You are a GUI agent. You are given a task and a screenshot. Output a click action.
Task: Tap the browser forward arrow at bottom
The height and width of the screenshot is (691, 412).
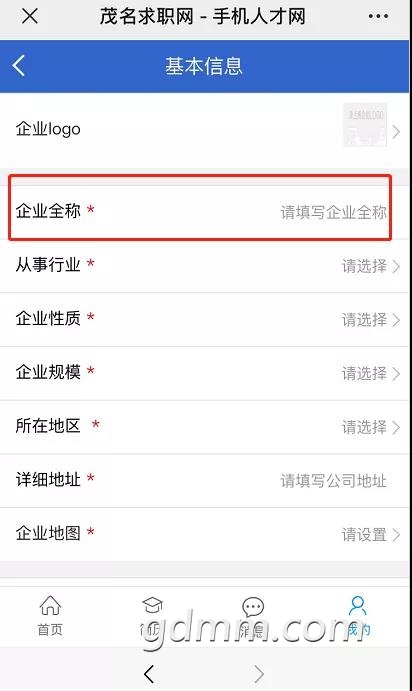click(259, 673)
